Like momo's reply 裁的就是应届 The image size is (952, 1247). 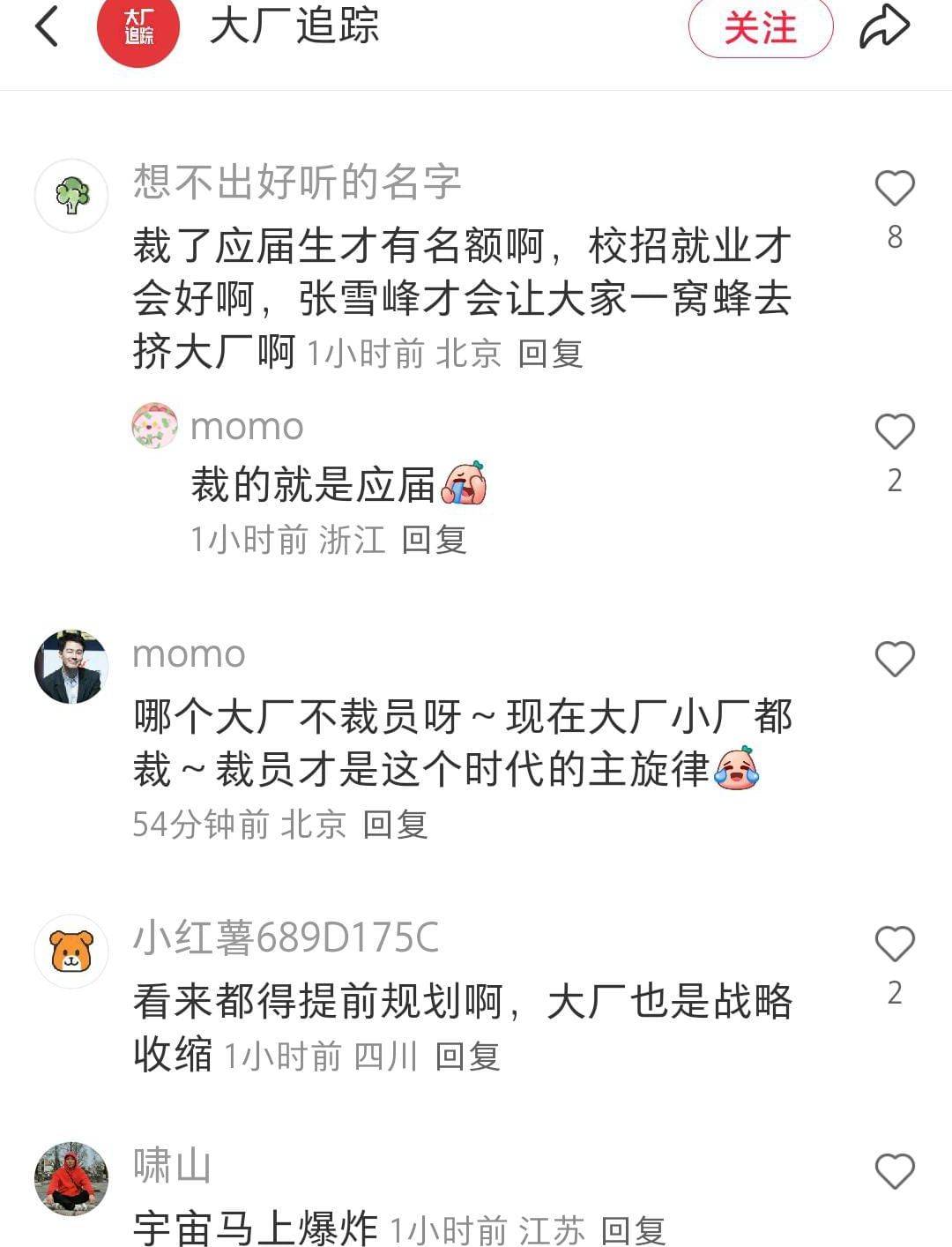(894, 432)
